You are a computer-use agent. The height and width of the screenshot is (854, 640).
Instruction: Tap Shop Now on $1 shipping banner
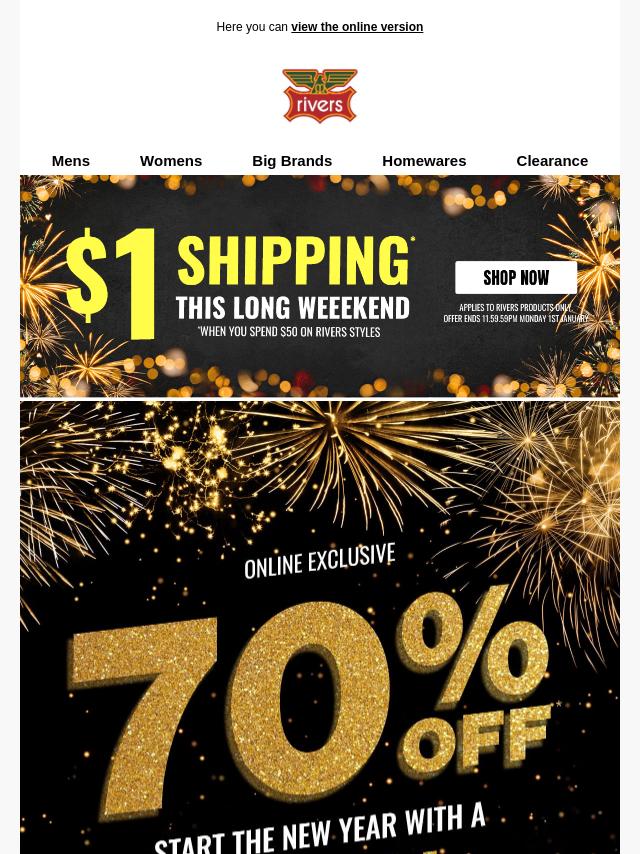click(516, 278)
